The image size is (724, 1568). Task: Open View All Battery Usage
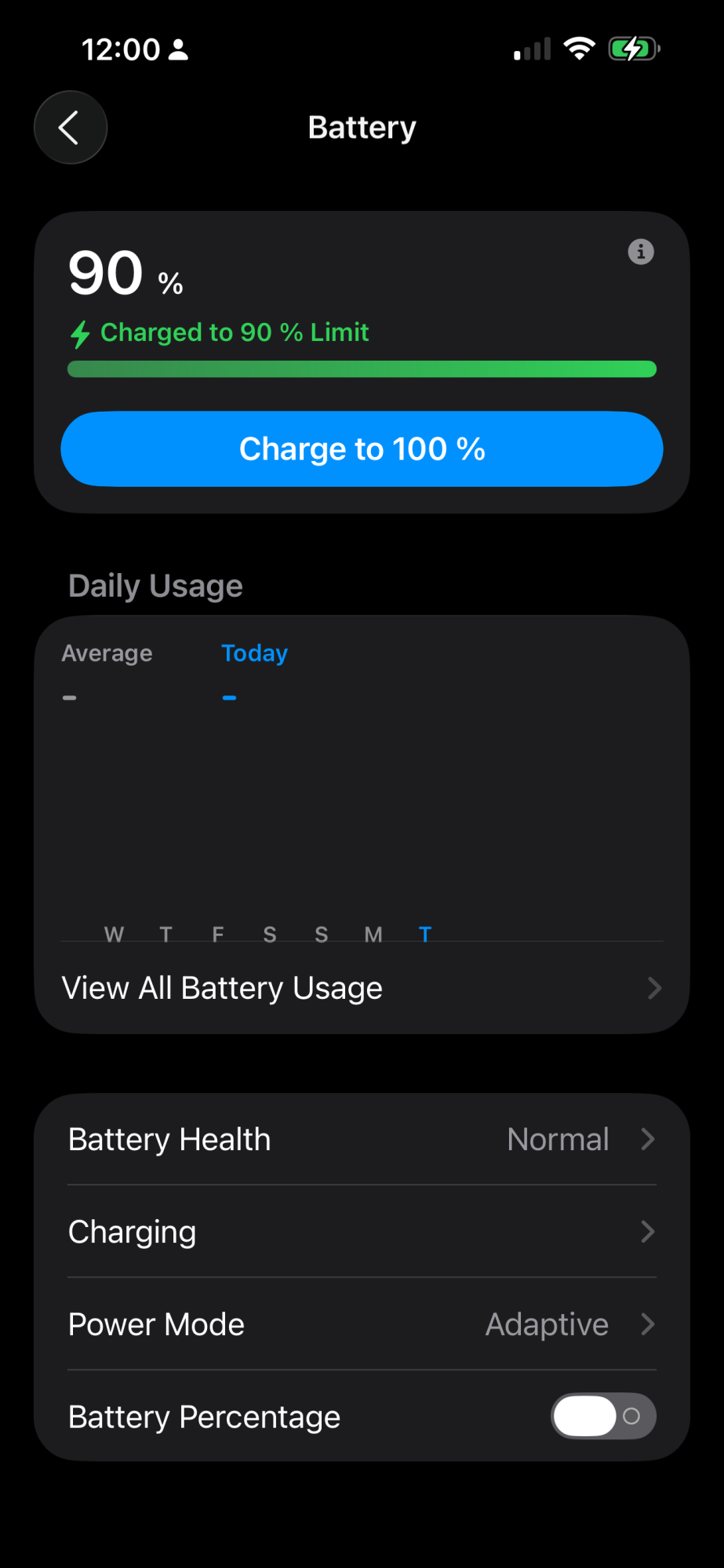pos(362,988)
